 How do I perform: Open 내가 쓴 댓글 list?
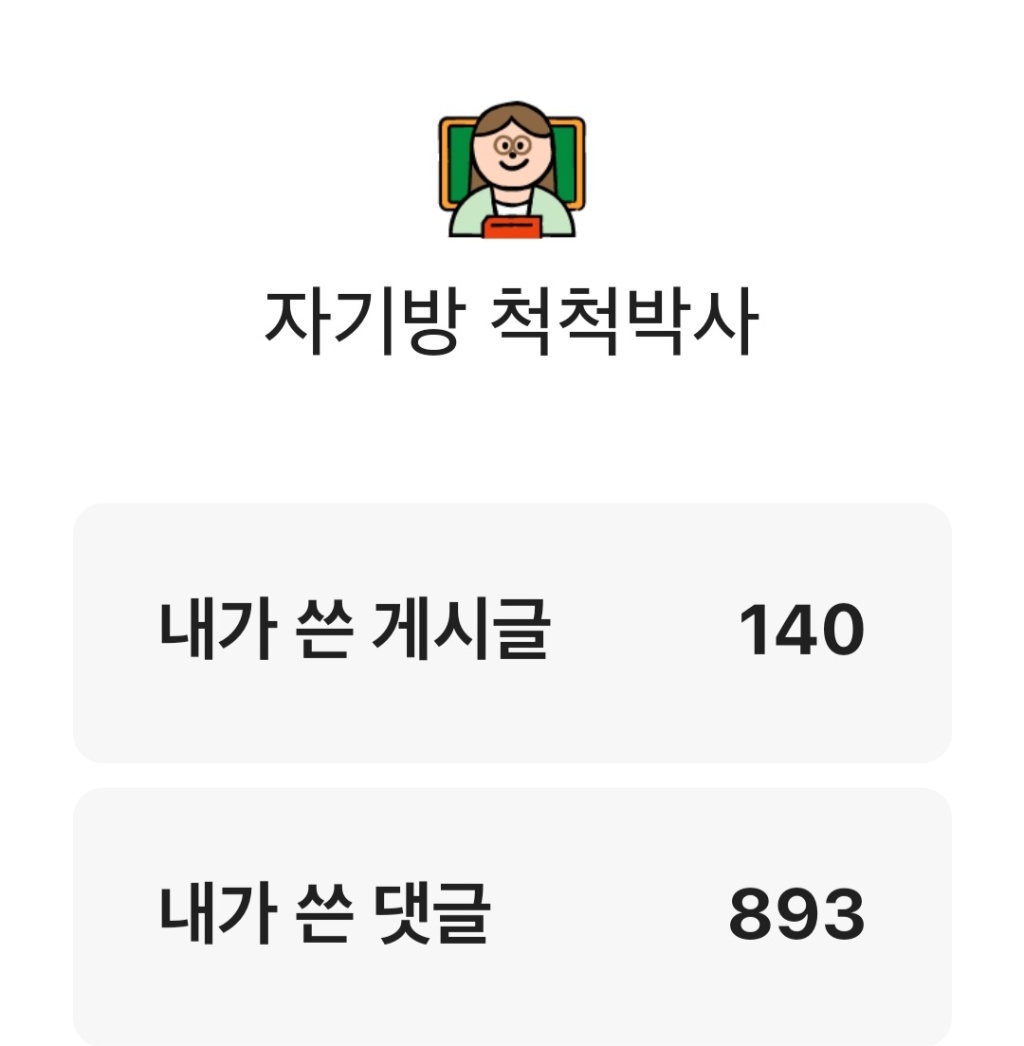coord(511,915)
